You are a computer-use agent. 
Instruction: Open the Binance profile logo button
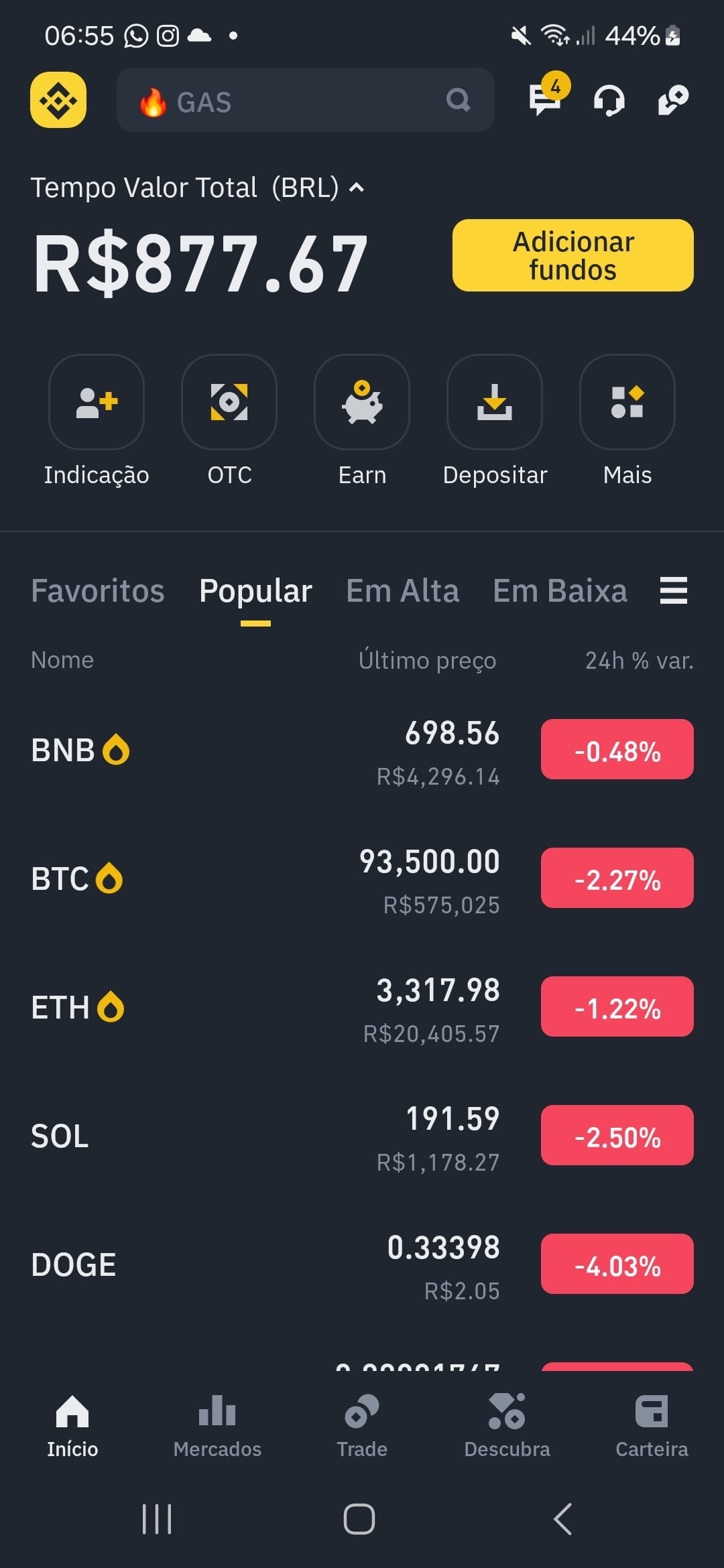coord(58,100)
